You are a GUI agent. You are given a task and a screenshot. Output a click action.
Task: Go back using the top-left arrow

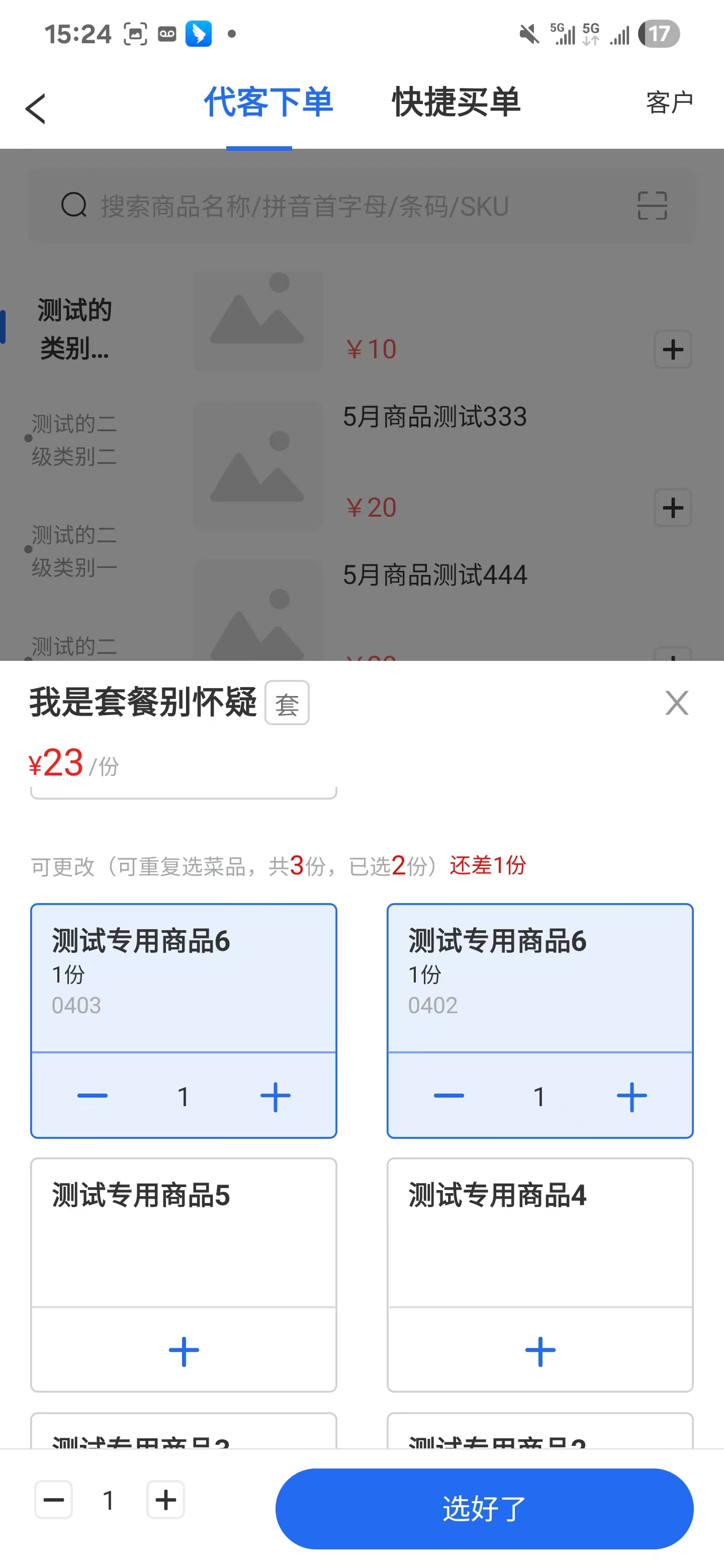[x=35, y=109]
